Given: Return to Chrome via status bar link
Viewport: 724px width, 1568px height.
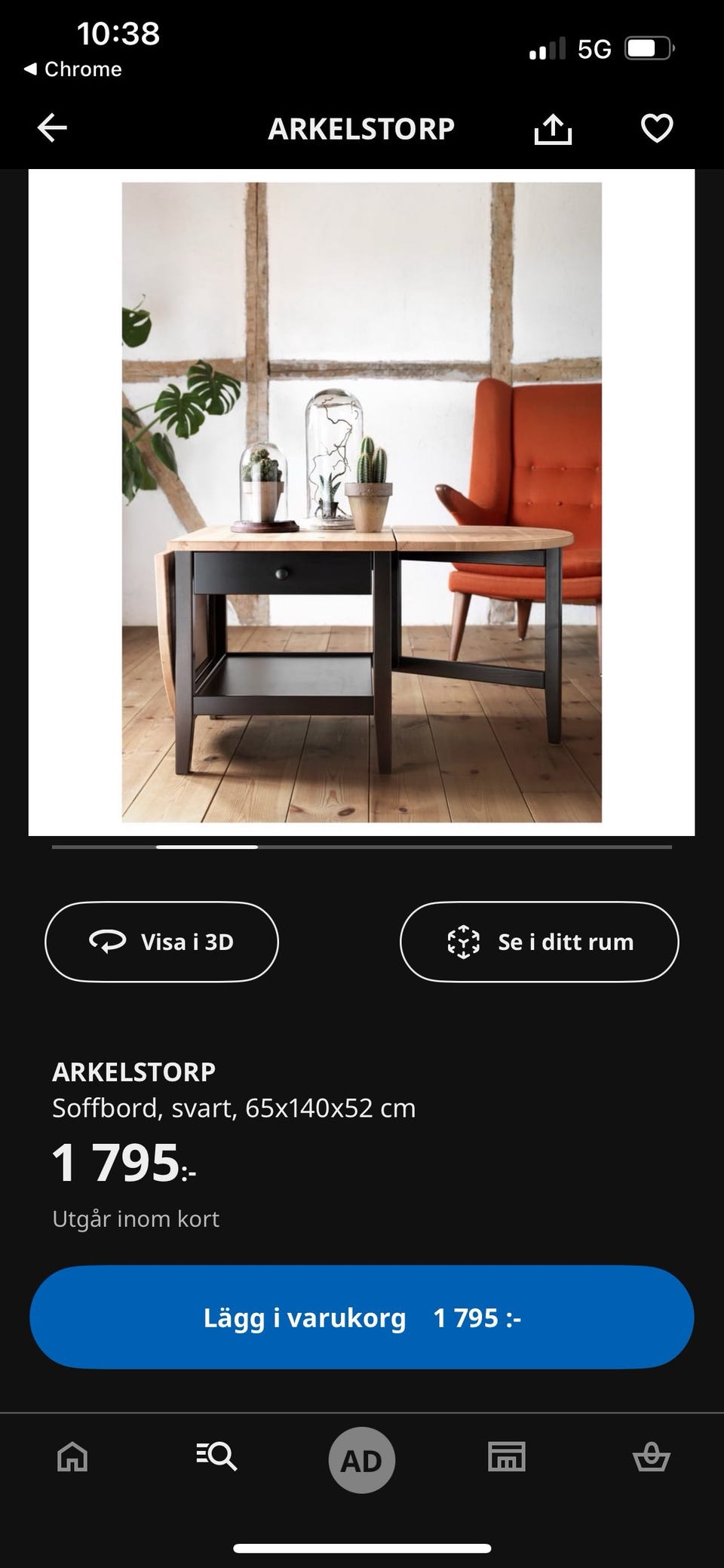Looking at the screenshot, I should click(x=72, y=69).
